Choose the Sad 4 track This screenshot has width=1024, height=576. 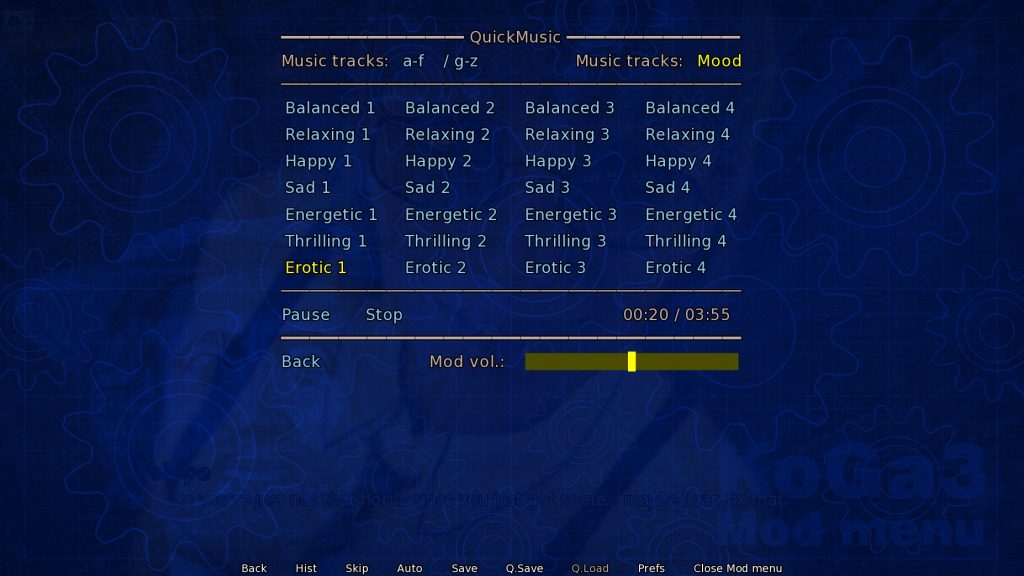pos(668,187)
